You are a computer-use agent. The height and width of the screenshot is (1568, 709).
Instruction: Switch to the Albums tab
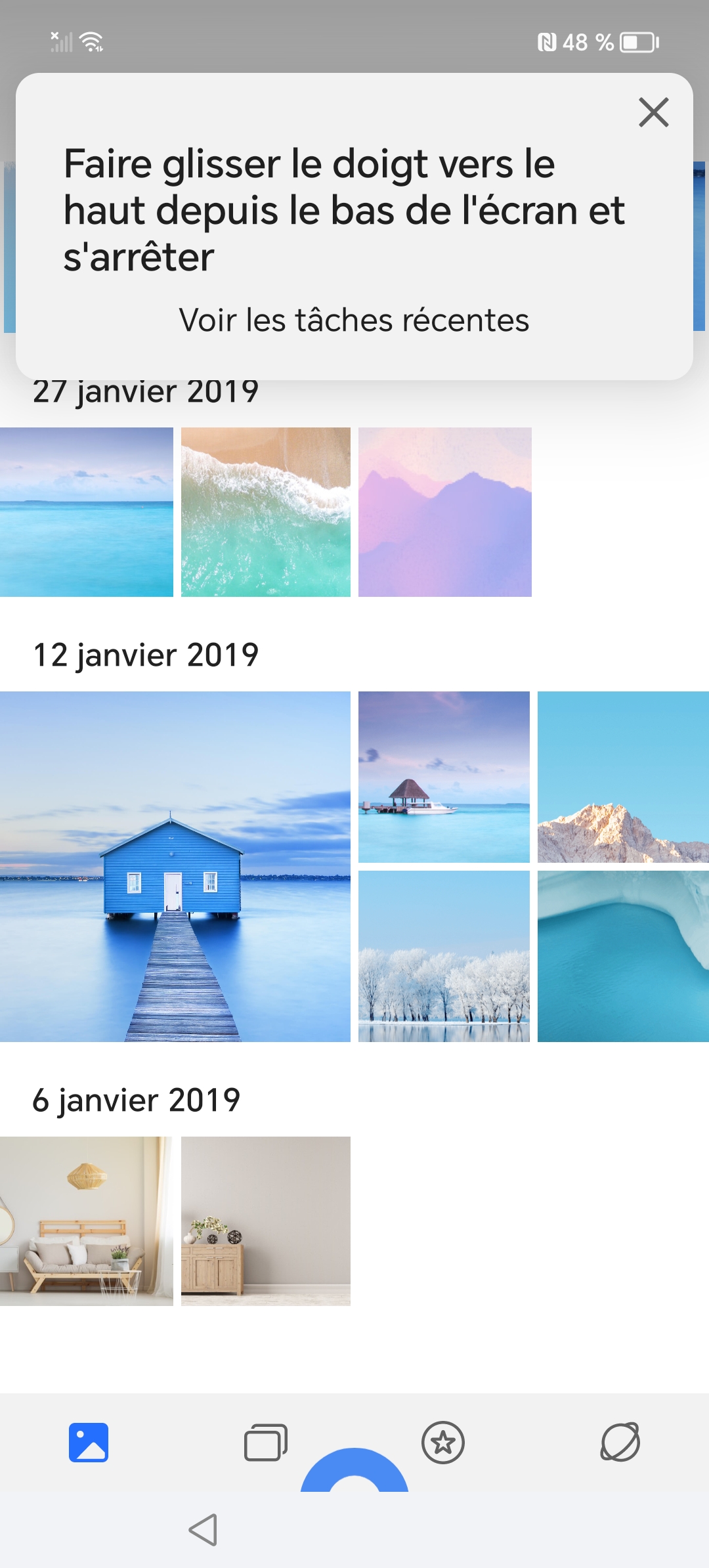266,1442
